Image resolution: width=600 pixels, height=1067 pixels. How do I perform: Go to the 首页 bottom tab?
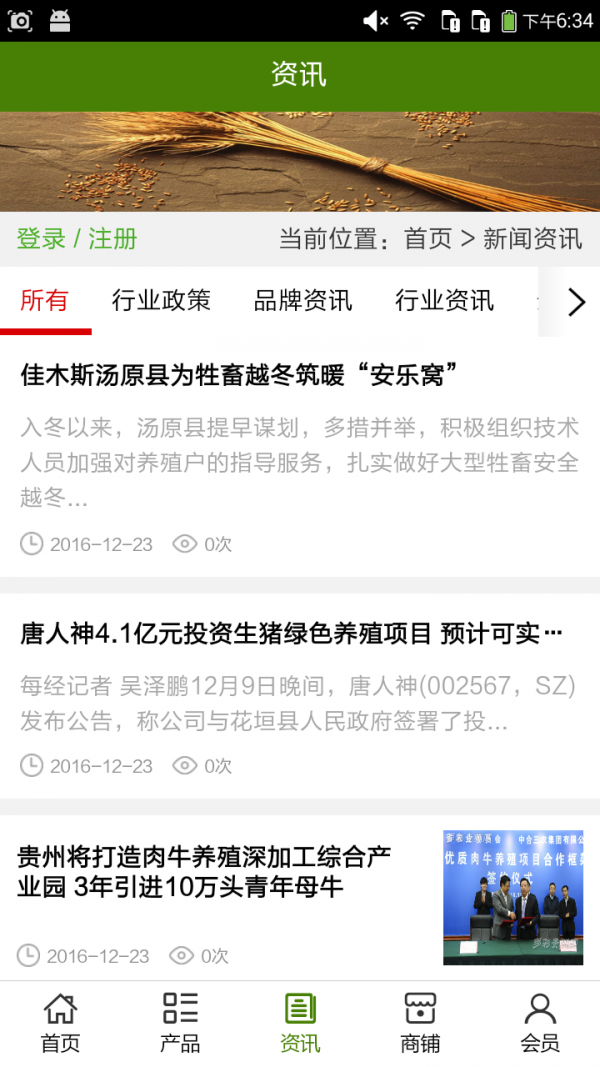pyautogui.click(x=60, y=1023)
